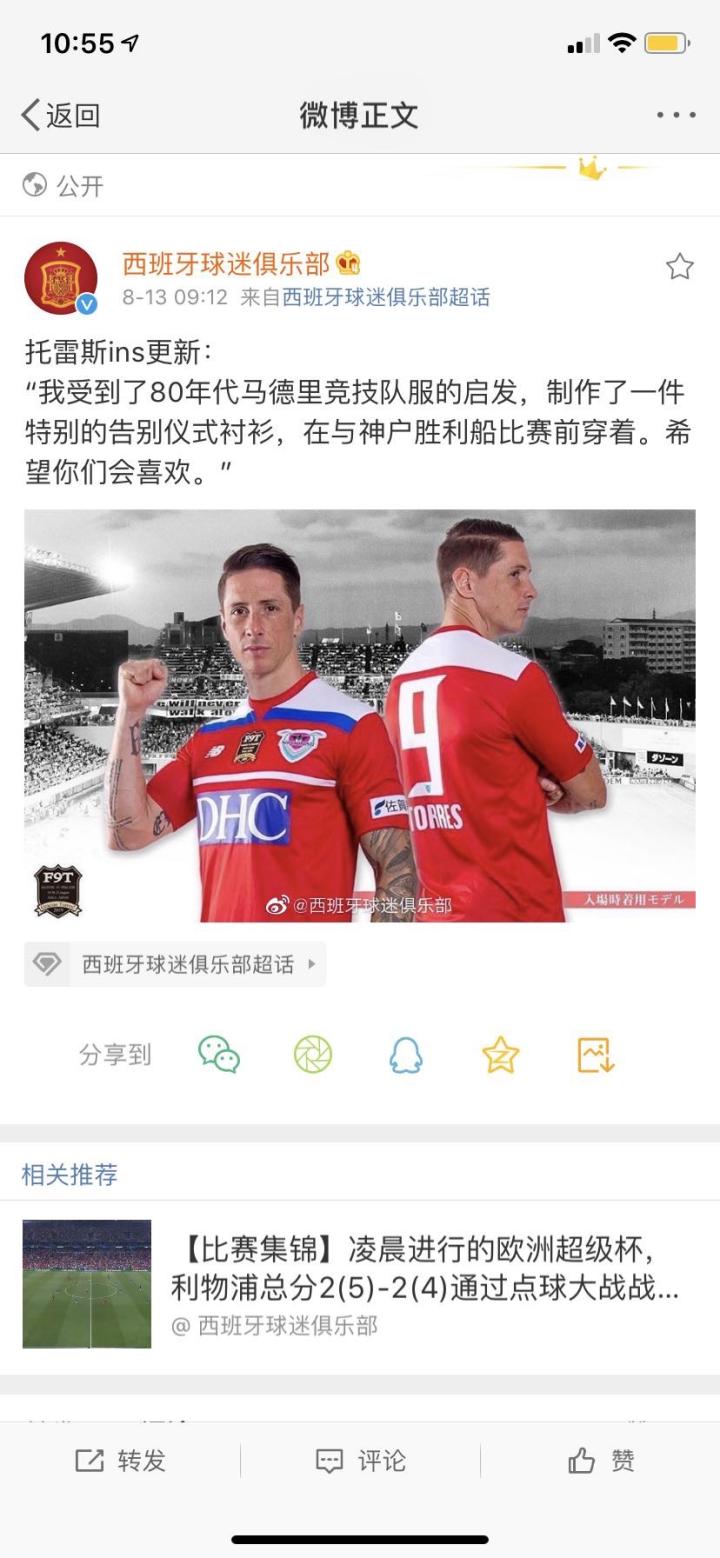
Task: Share the post to WeChat
Action: click(x=218, y=1054)
